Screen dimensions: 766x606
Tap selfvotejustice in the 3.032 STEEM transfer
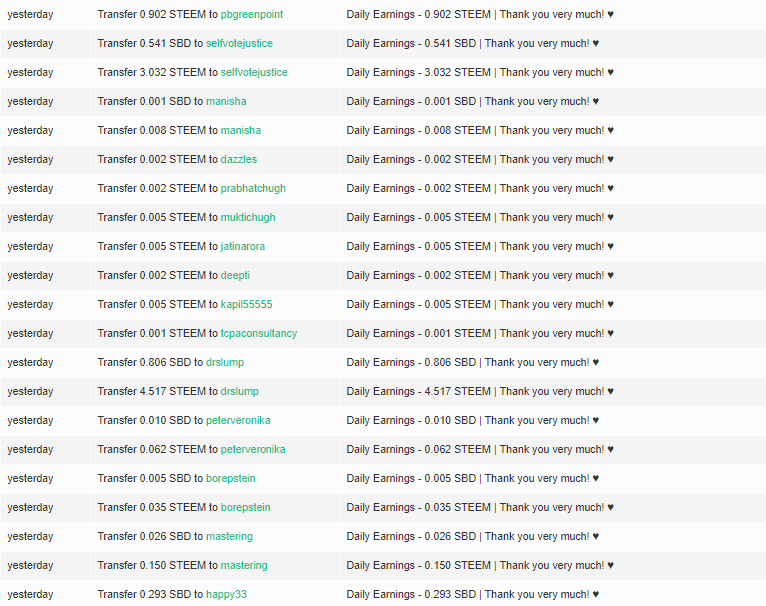point(254,72)
